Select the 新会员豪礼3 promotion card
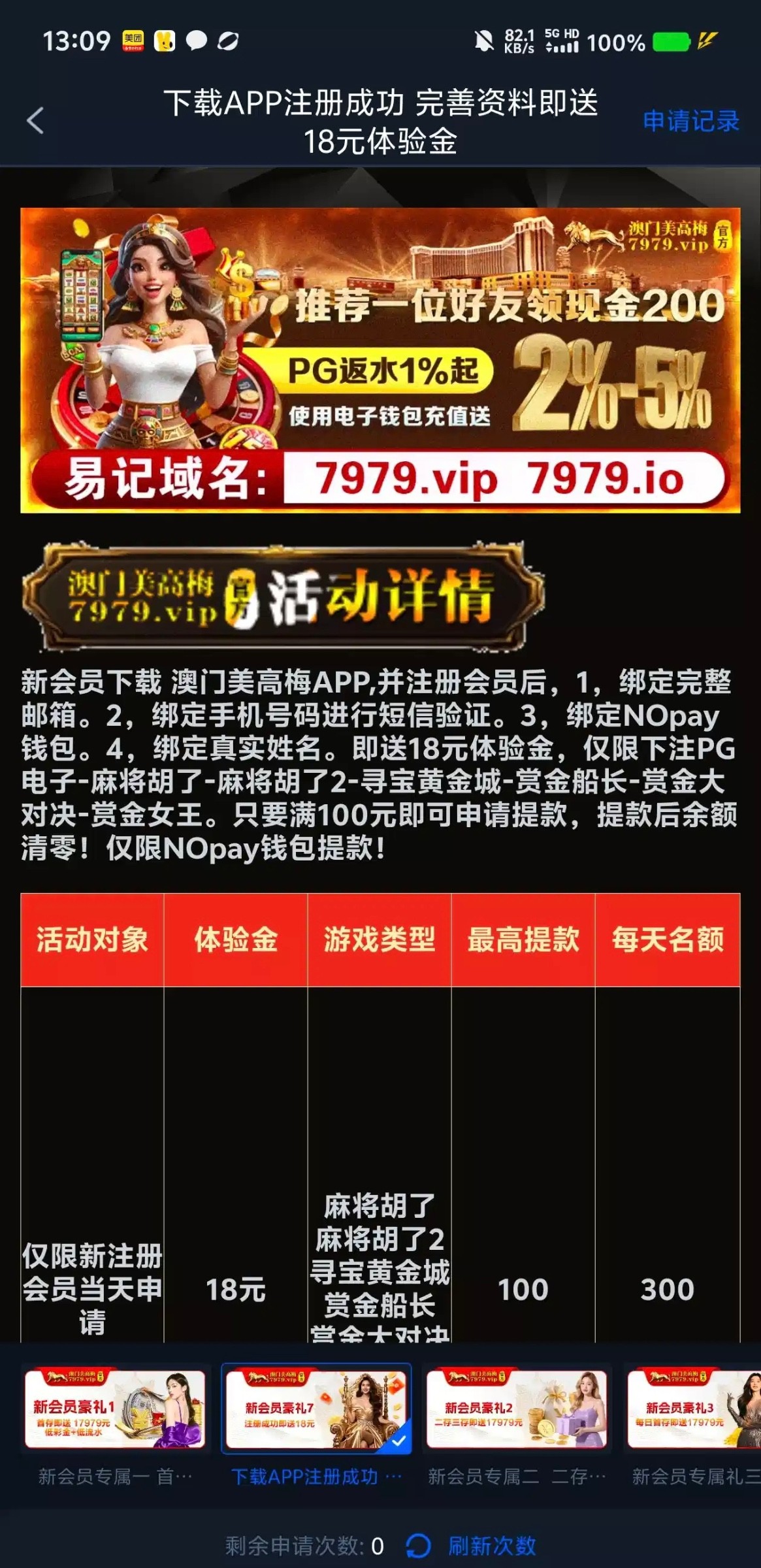The width and height of the screenshot is (761, 1568). (x=694, y=1409)
